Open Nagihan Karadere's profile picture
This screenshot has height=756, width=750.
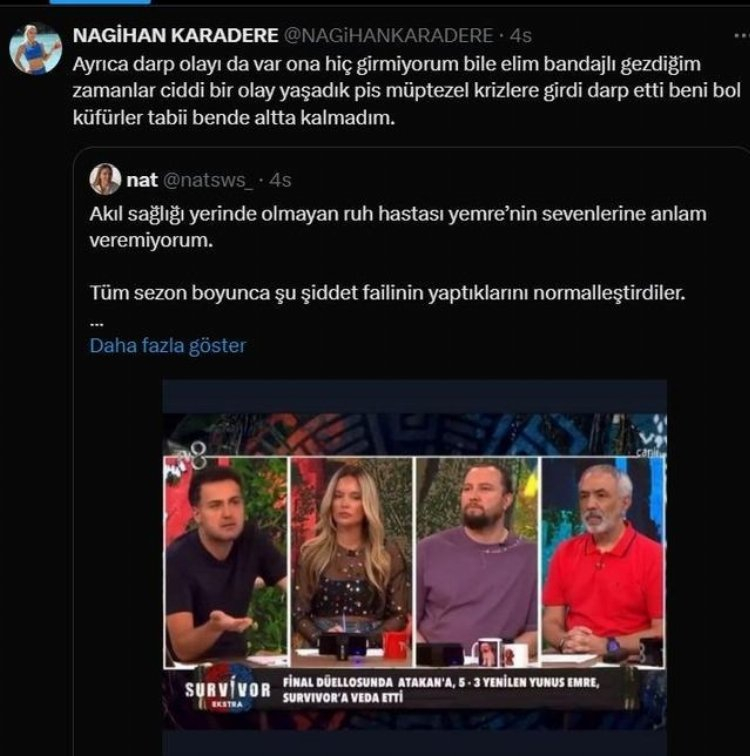37,49
